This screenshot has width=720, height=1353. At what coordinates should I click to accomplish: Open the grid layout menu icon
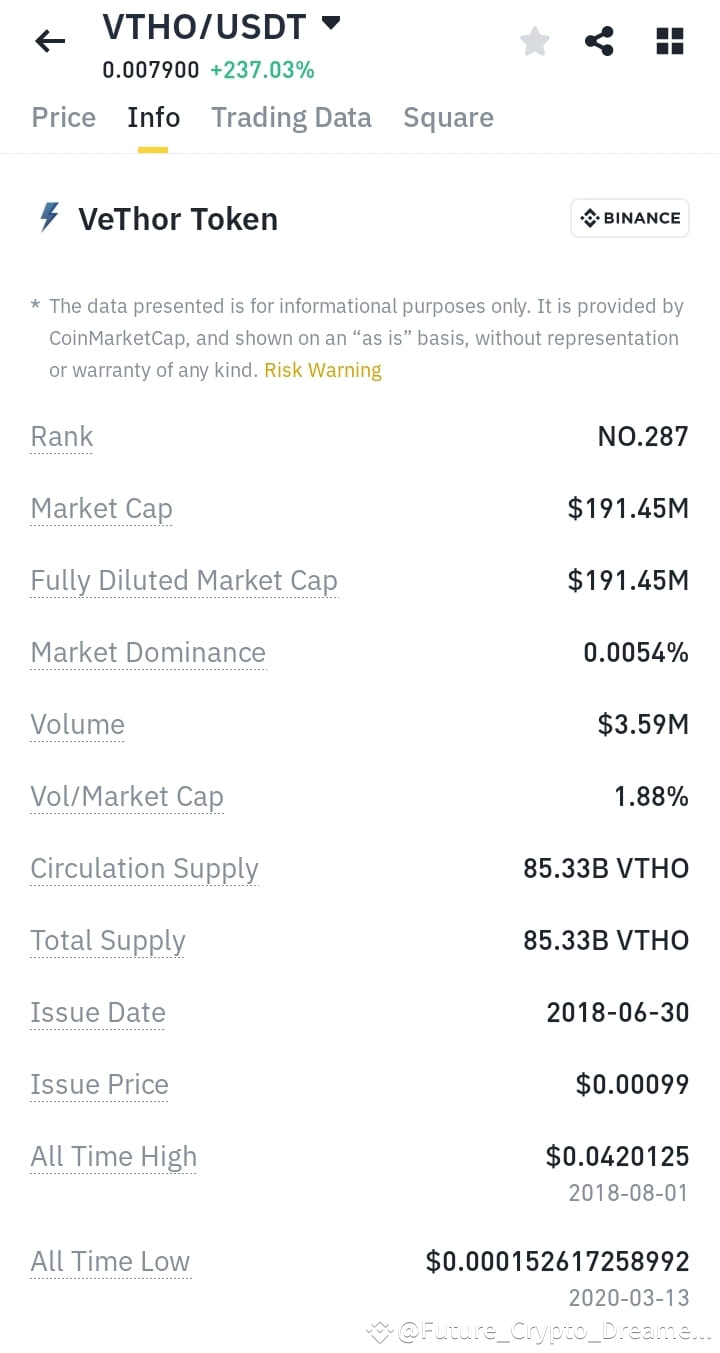668,40
